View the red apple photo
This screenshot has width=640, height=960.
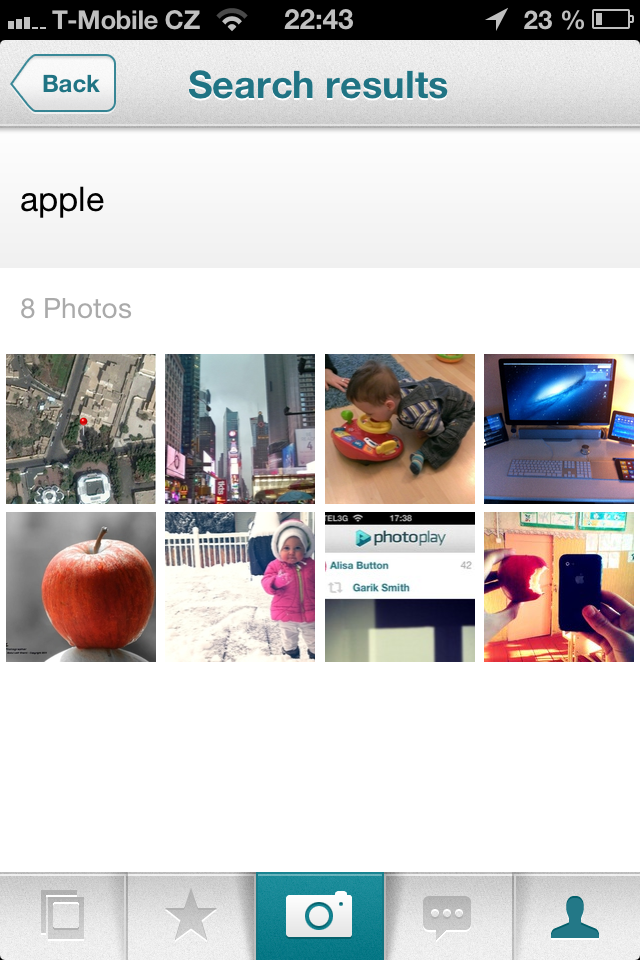pyautogui.click(x=81, y=587)
